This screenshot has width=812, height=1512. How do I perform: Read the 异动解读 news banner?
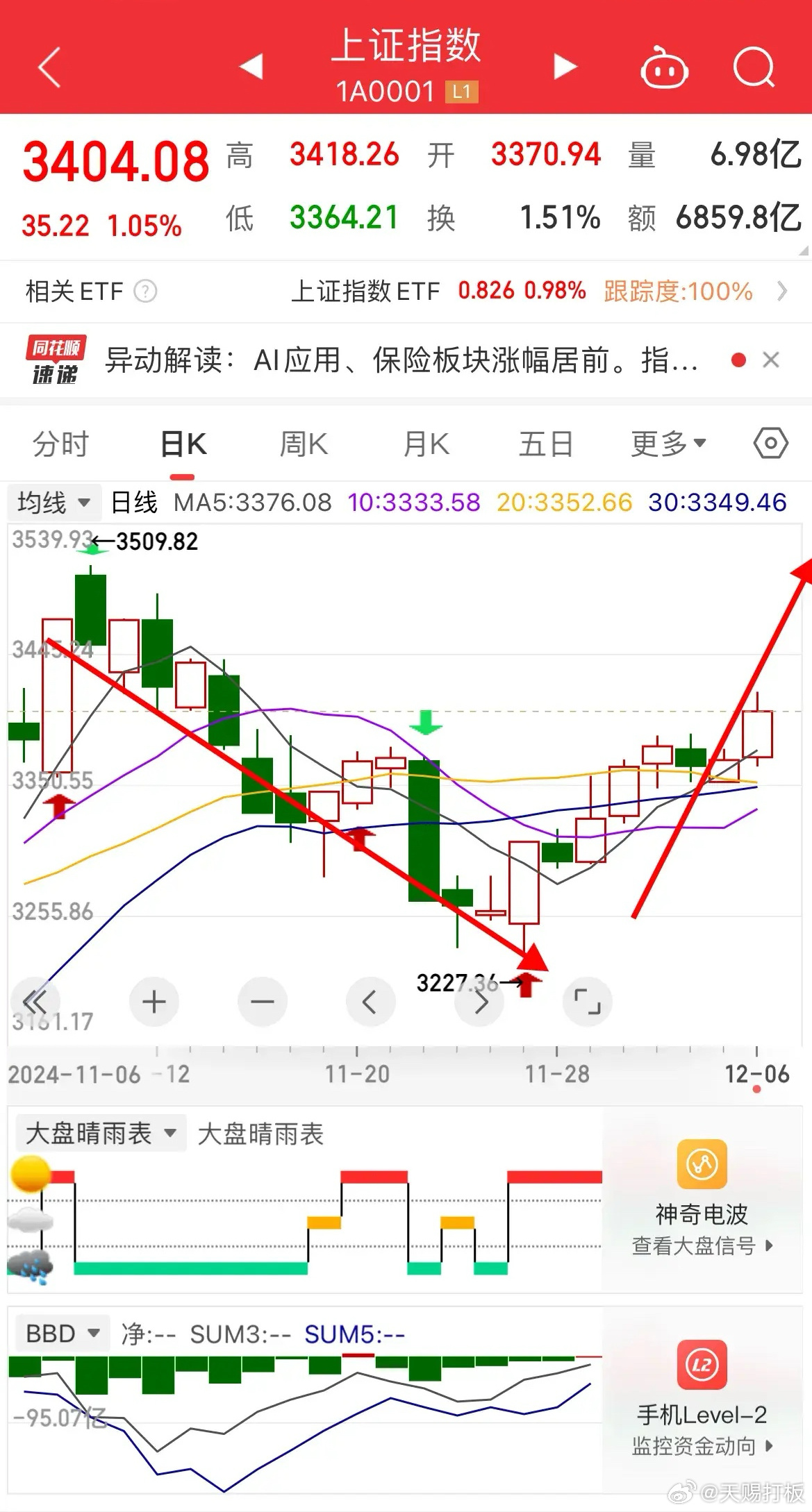coord(401,360)
